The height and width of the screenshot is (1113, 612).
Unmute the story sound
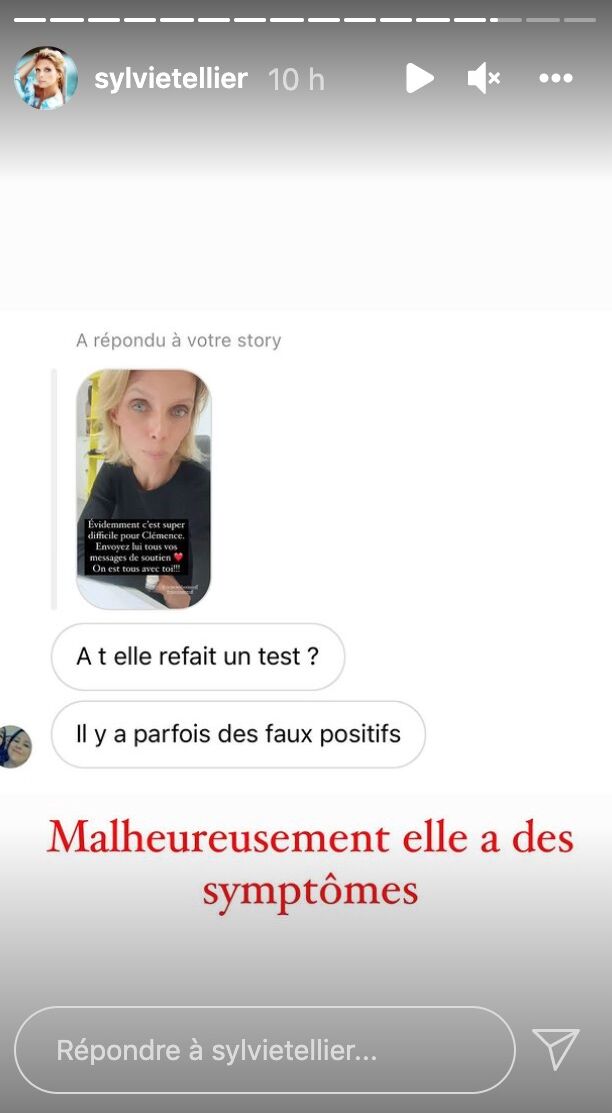point(483,78)
